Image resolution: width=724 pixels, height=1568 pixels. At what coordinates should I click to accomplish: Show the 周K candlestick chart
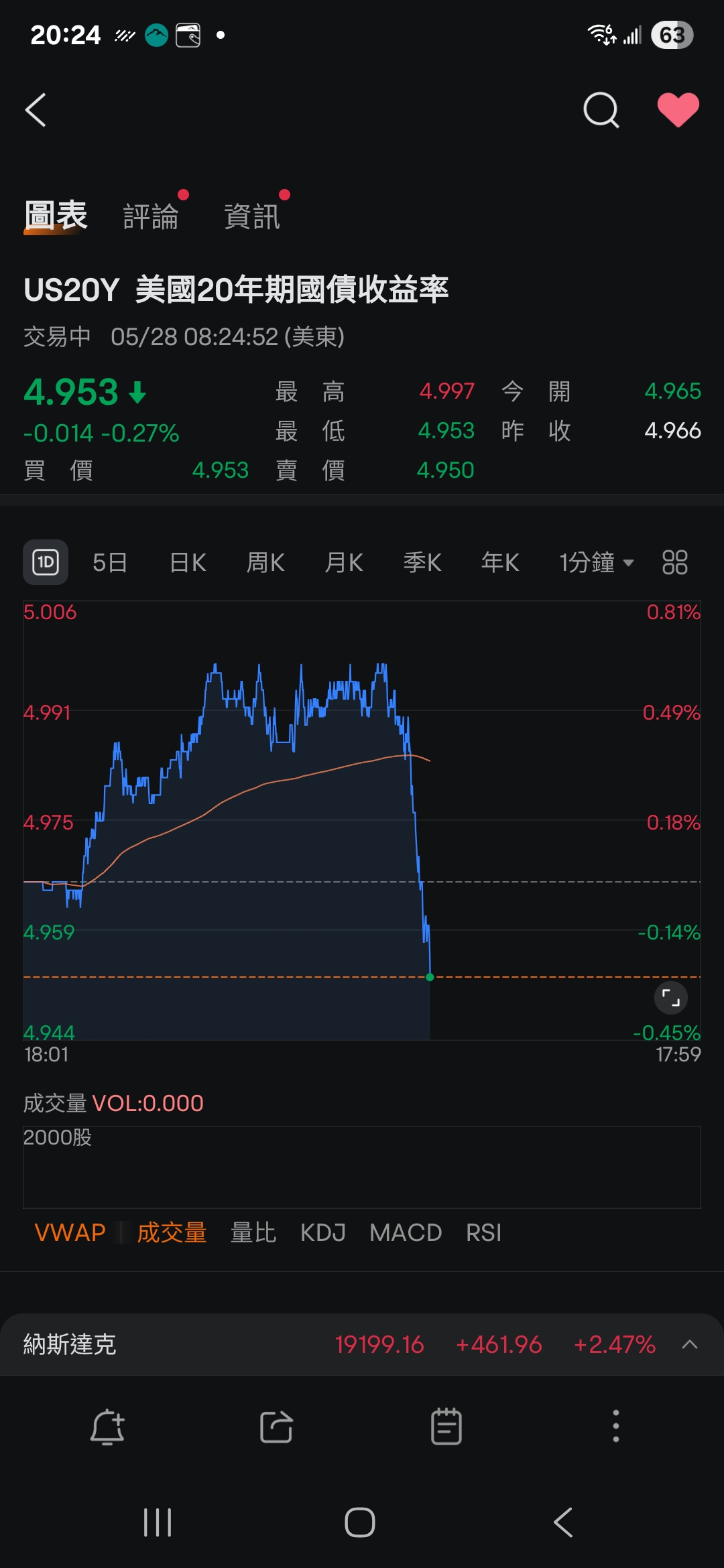265,562
